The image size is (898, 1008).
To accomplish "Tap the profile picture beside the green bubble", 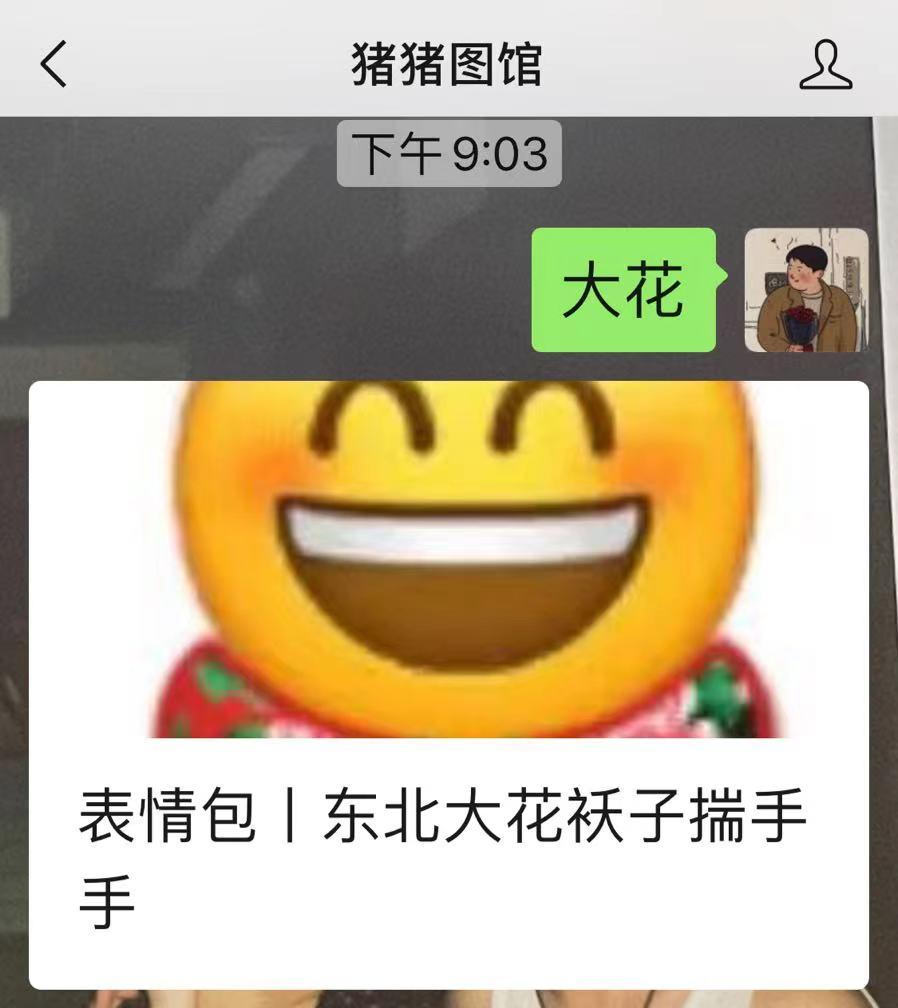I will click(806, 288).
